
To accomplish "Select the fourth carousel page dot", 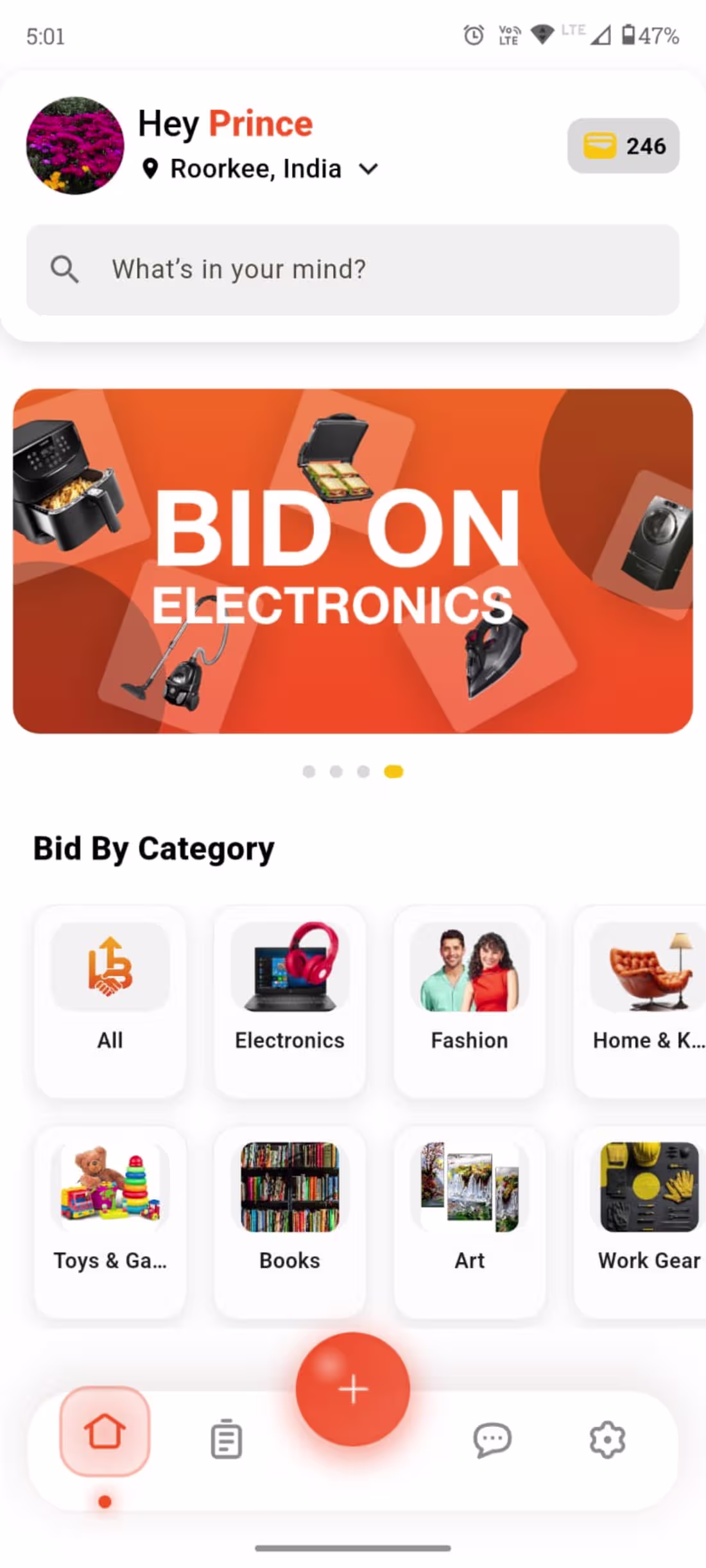I will [393, 772].
